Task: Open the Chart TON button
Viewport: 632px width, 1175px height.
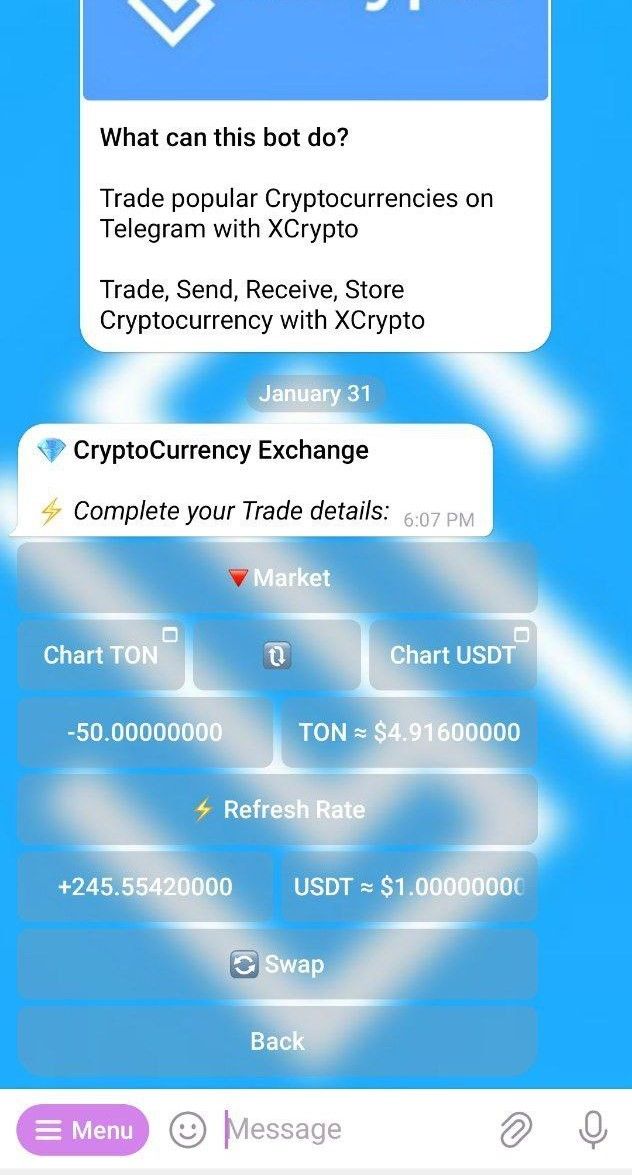Action: [101, 655]
